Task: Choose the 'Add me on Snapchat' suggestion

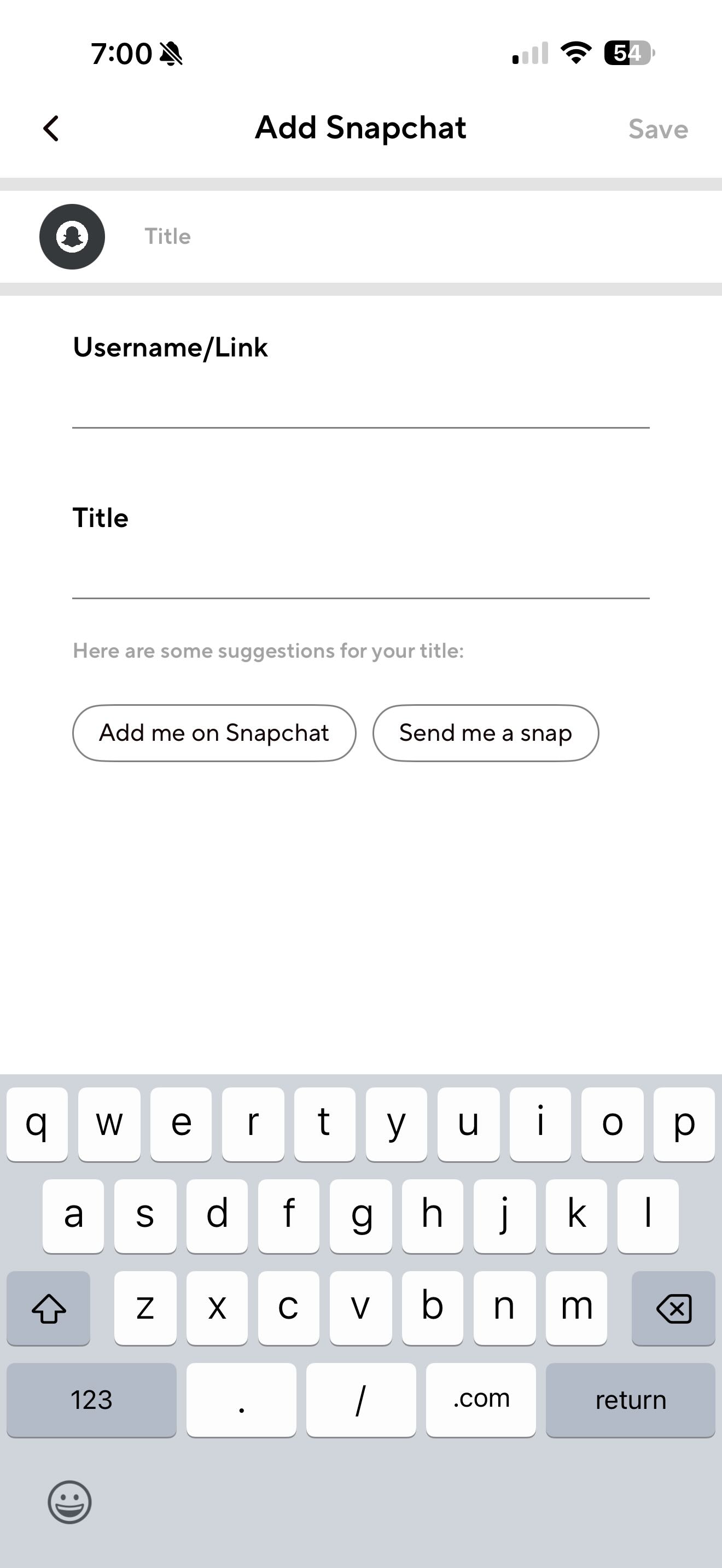Action: pyautogui.click(x=214, y=733)
